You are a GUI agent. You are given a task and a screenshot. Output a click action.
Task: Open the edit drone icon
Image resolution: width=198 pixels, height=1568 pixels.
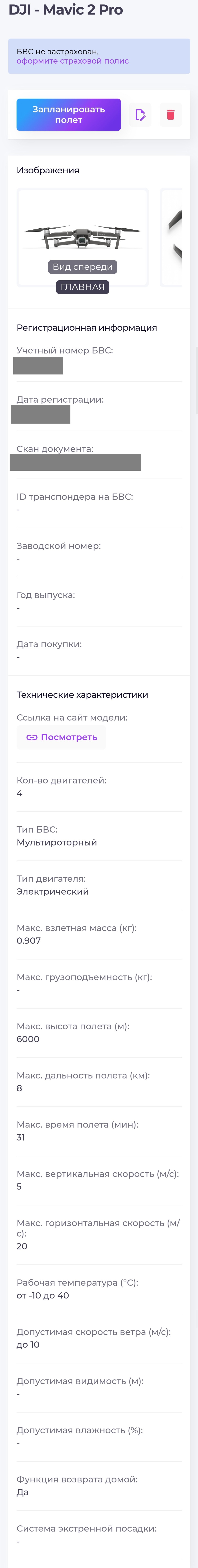(x=140, y=115)
